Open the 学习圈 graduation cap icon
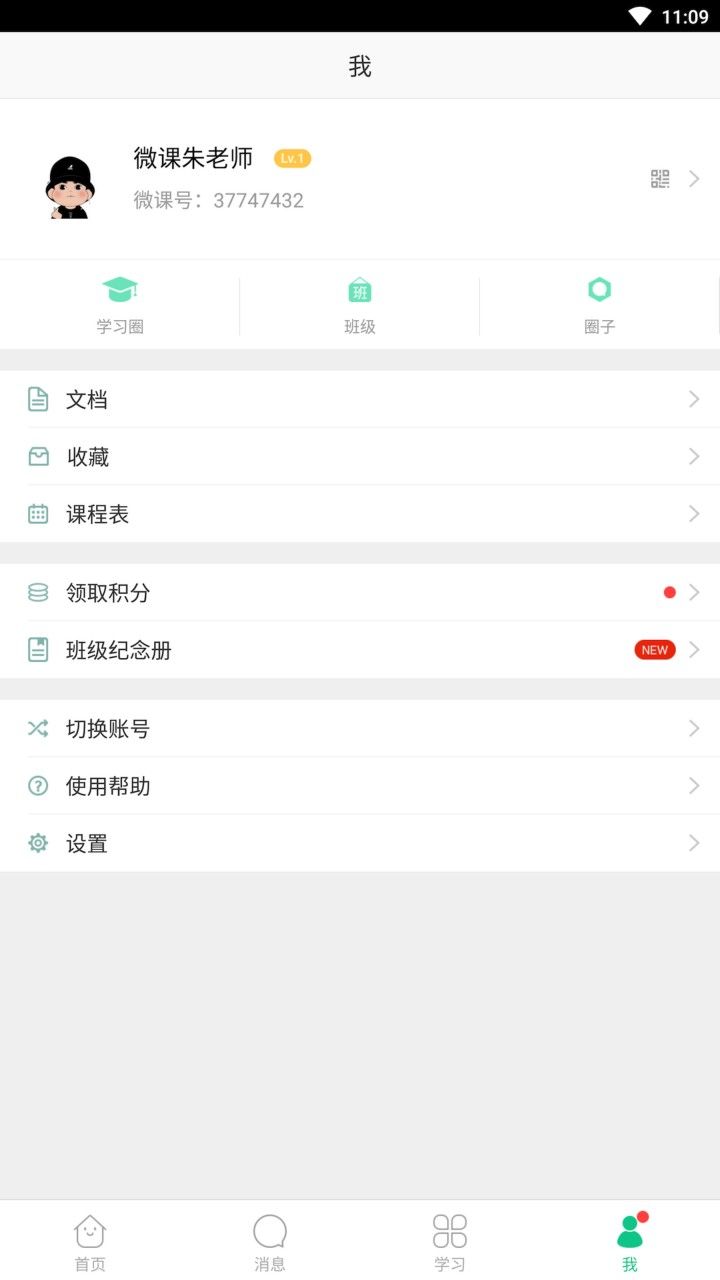Screen dimensions: 720x1280 [119, 290]
